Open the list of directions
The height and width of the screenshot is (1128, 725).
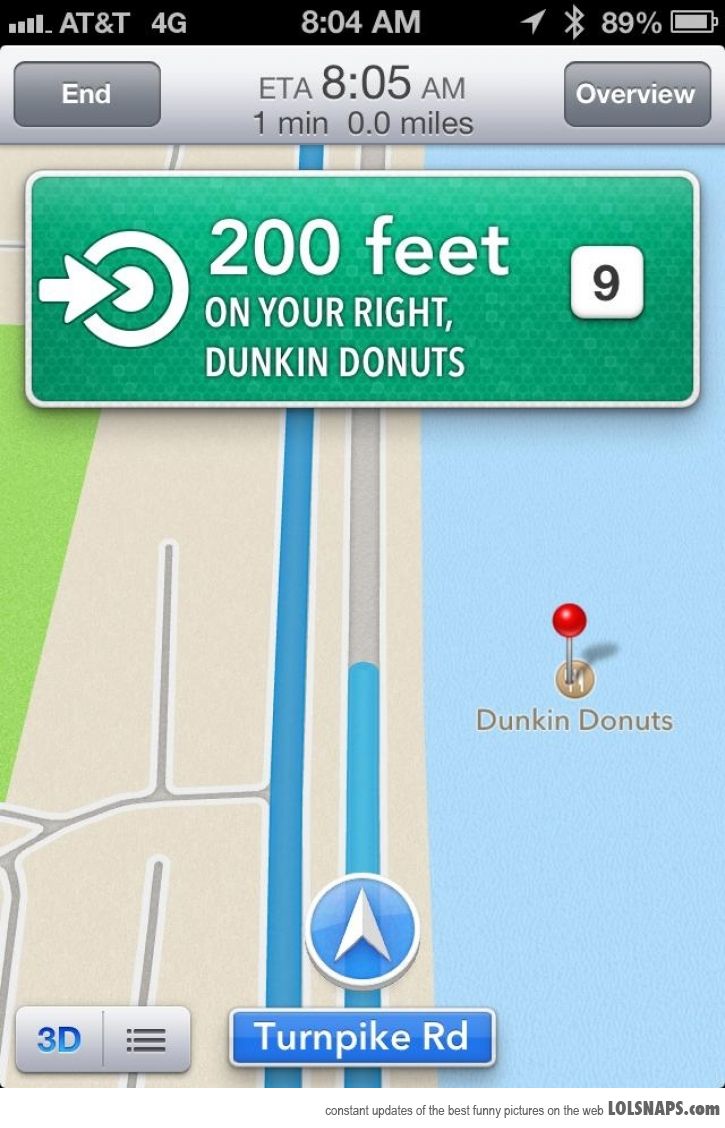[146, 1040]
